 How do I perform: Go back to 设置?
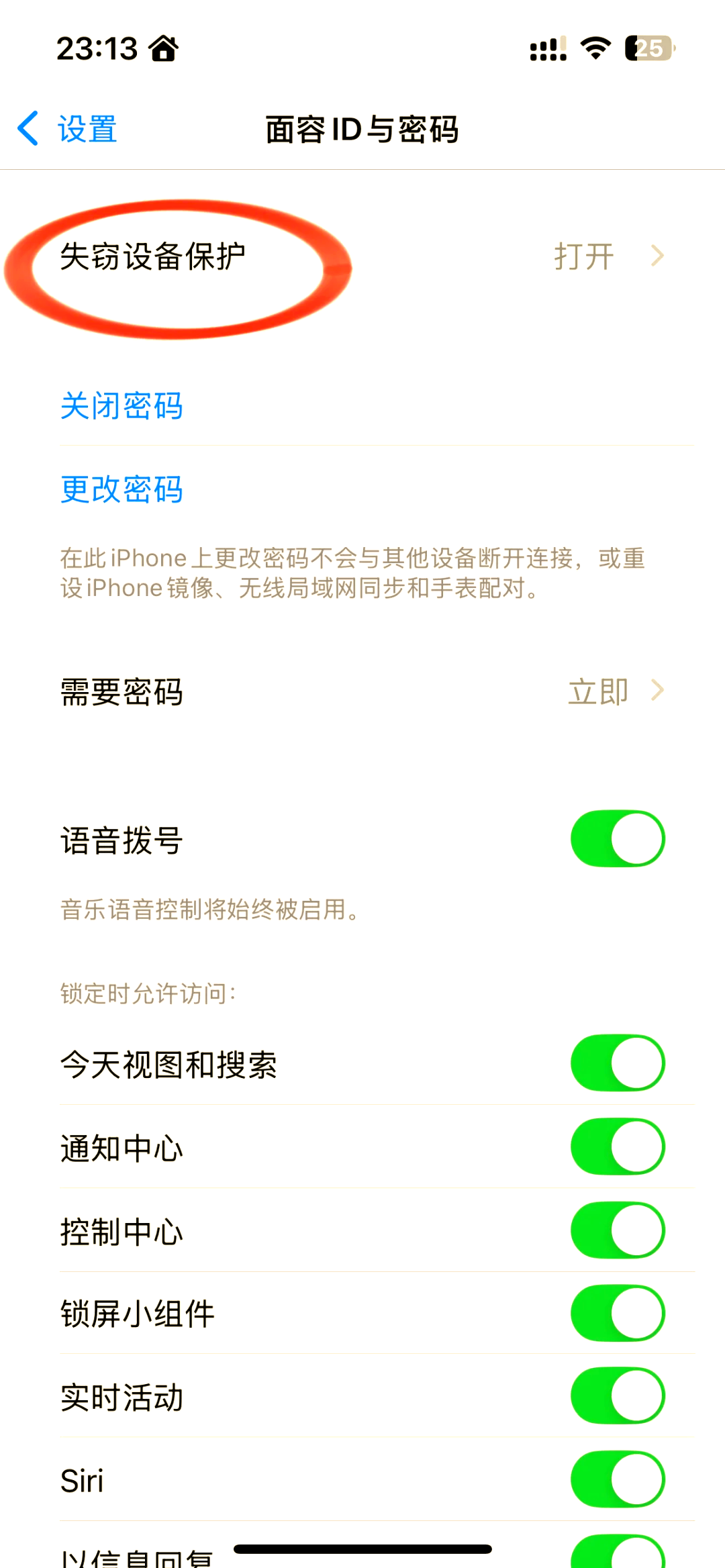pos(68,129)
